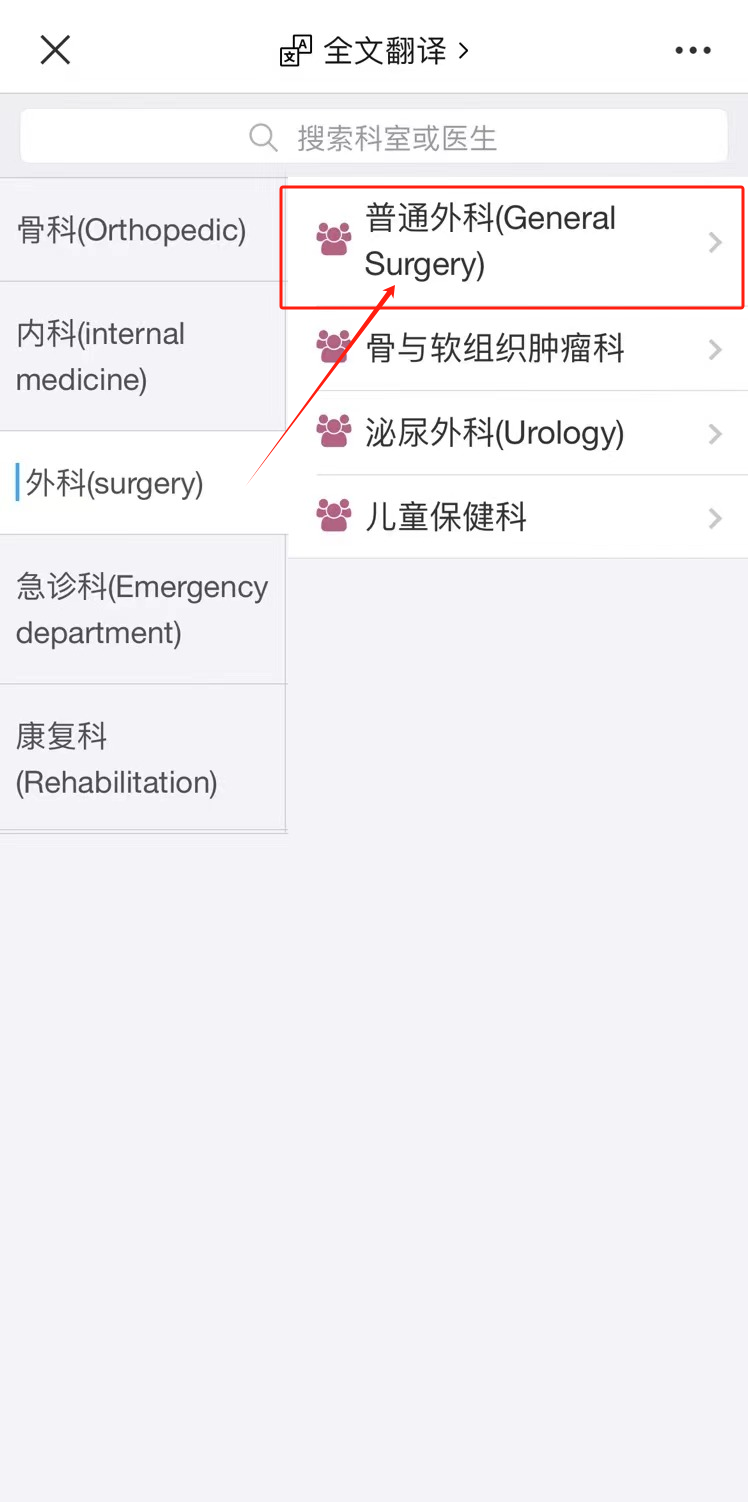Tap the 搜索科室或医生 search box
This screenshot has width=748, height=1502.
click(x=373, y=137)
